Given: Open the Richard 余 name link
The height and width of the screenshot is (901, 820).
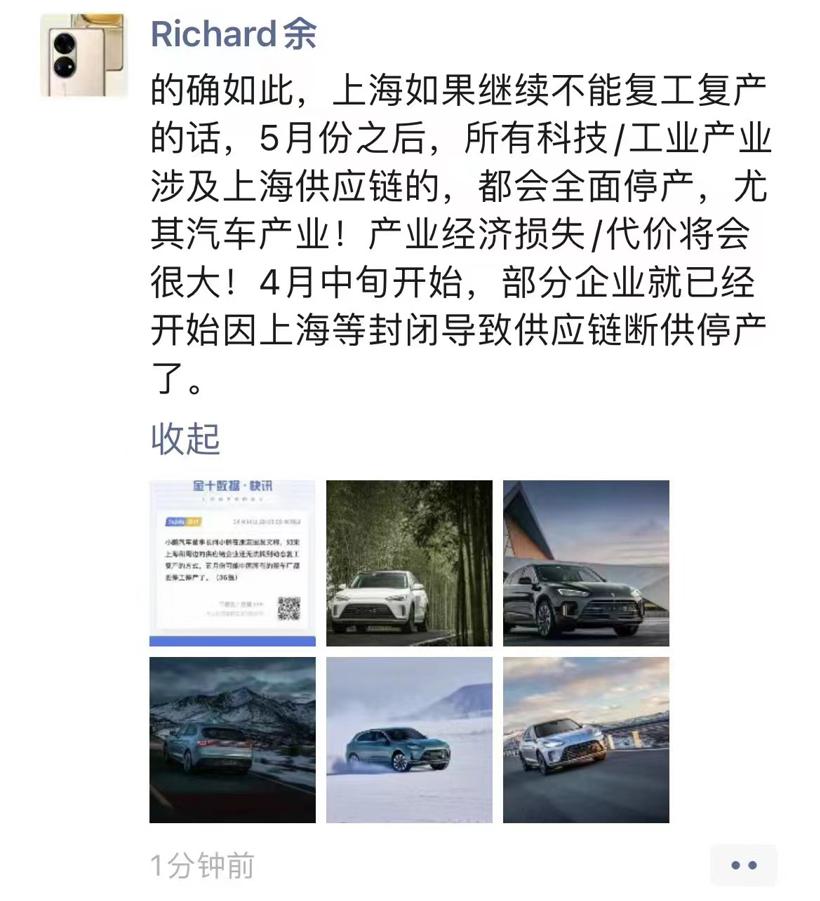Looking at the screenshot, I should [x=233, y=34].
